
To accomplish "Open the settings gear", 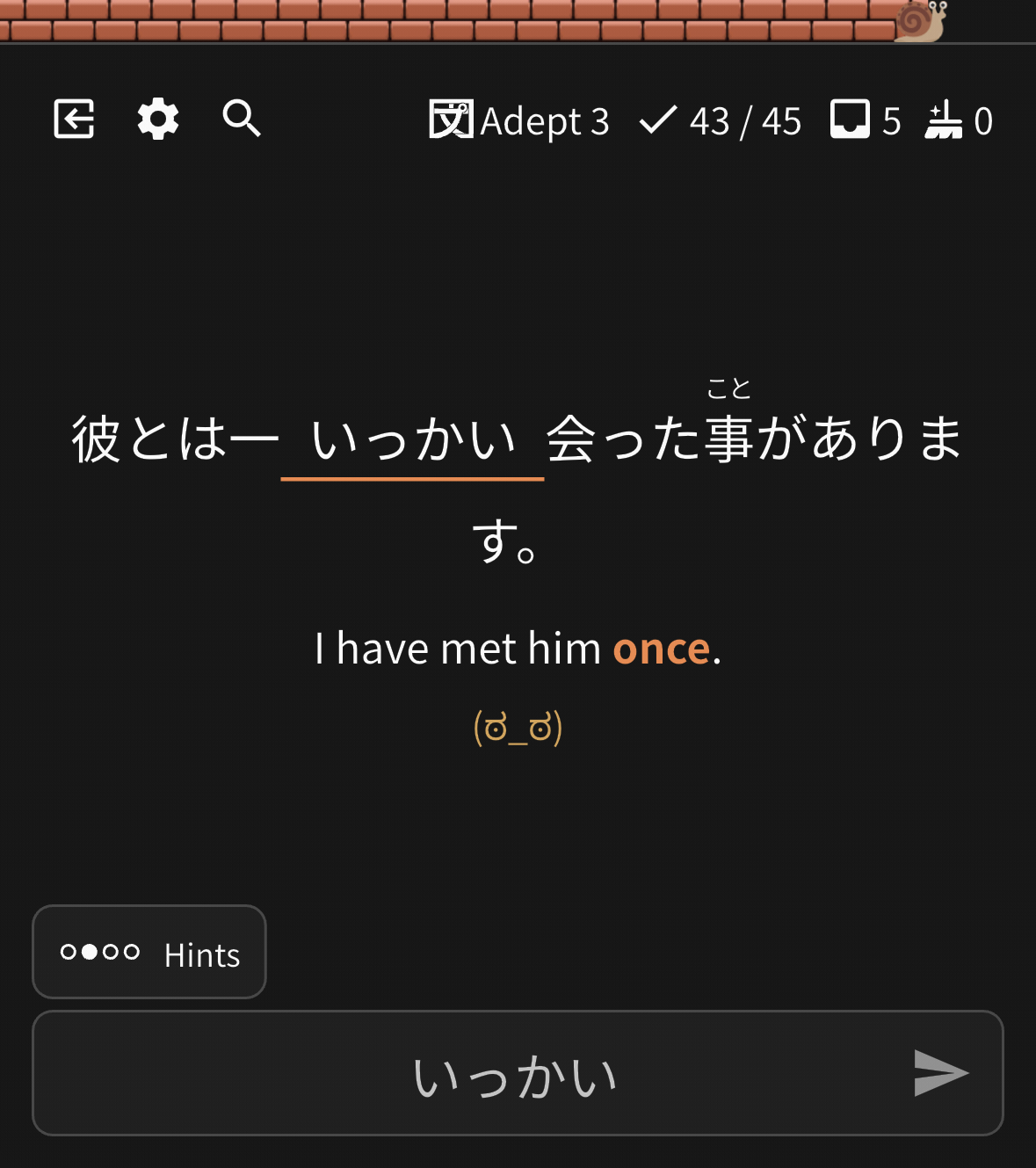I will [x=158, y=119].
